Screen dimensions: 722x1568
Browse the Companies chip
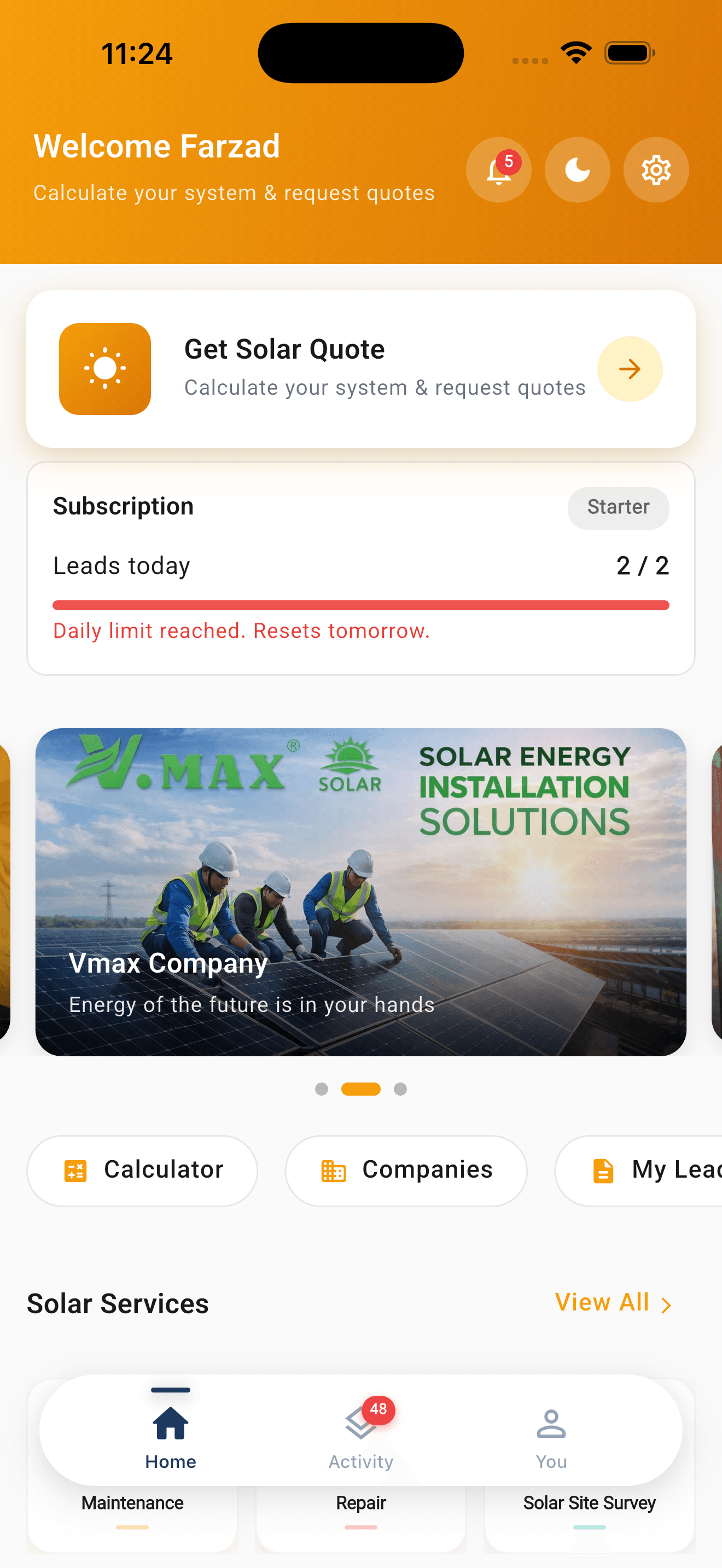405,1170
